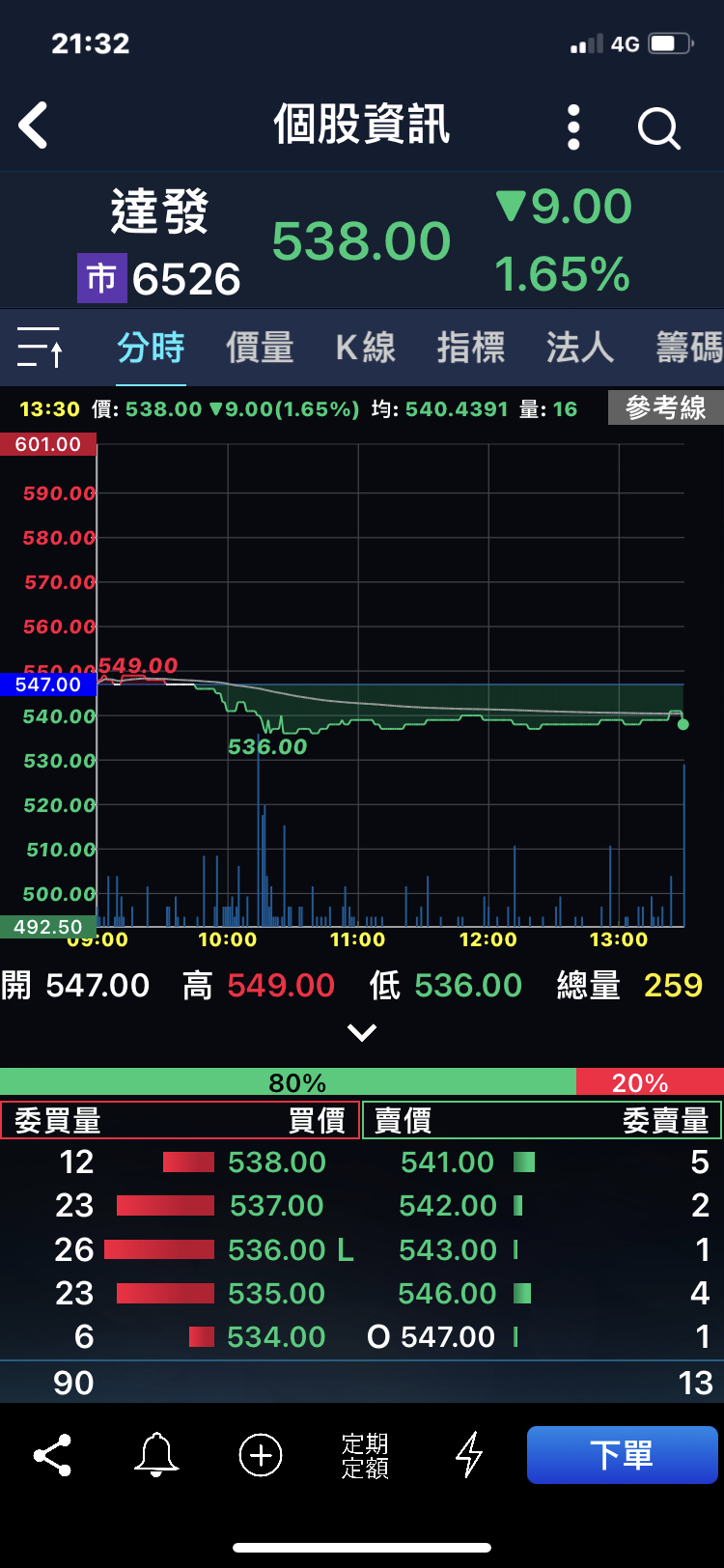Switch to the K線 tab
Image resolution: width=724 pixels, height=1568 pixels.
(366, 348)
